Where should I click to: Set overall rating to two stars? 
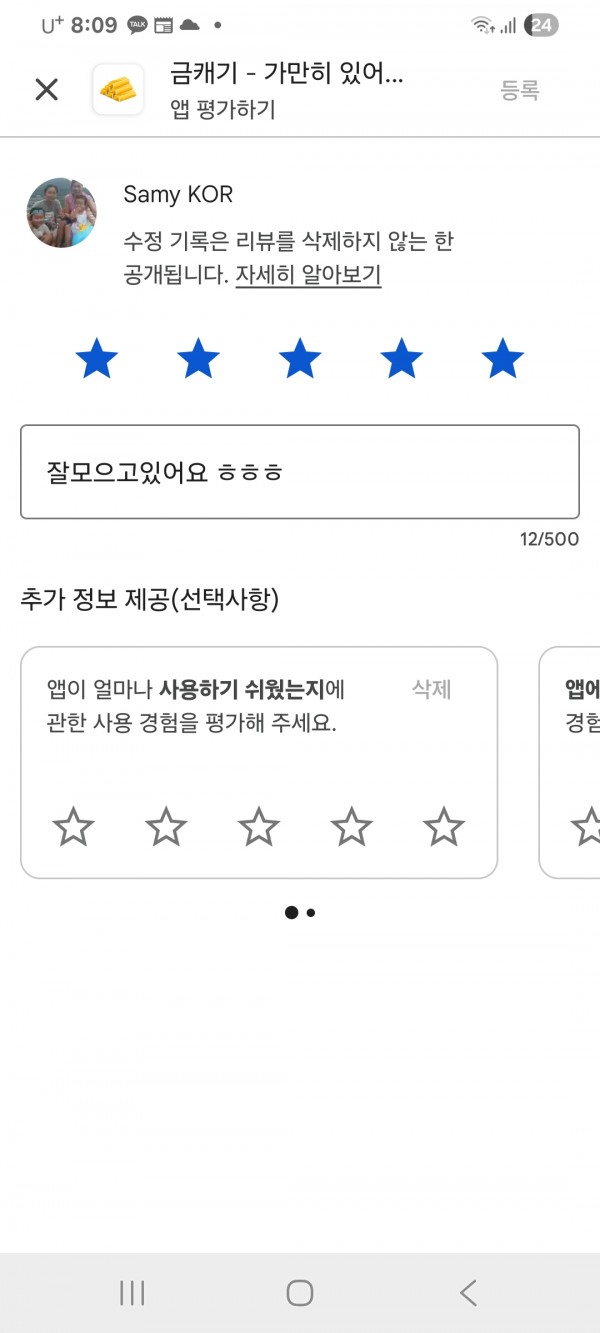198,358
